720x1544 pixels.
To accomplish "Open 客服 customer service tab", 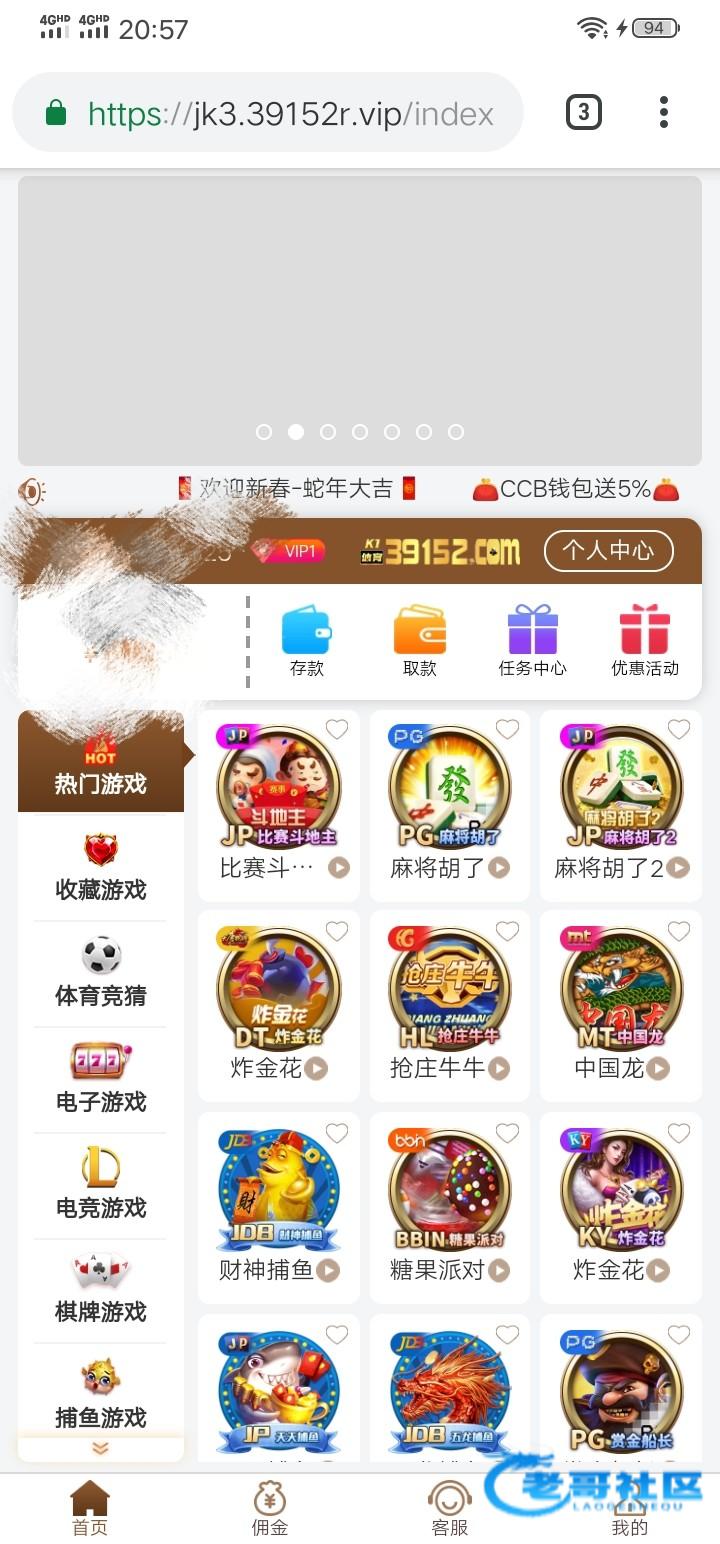I will click(x=449, y=1508).
